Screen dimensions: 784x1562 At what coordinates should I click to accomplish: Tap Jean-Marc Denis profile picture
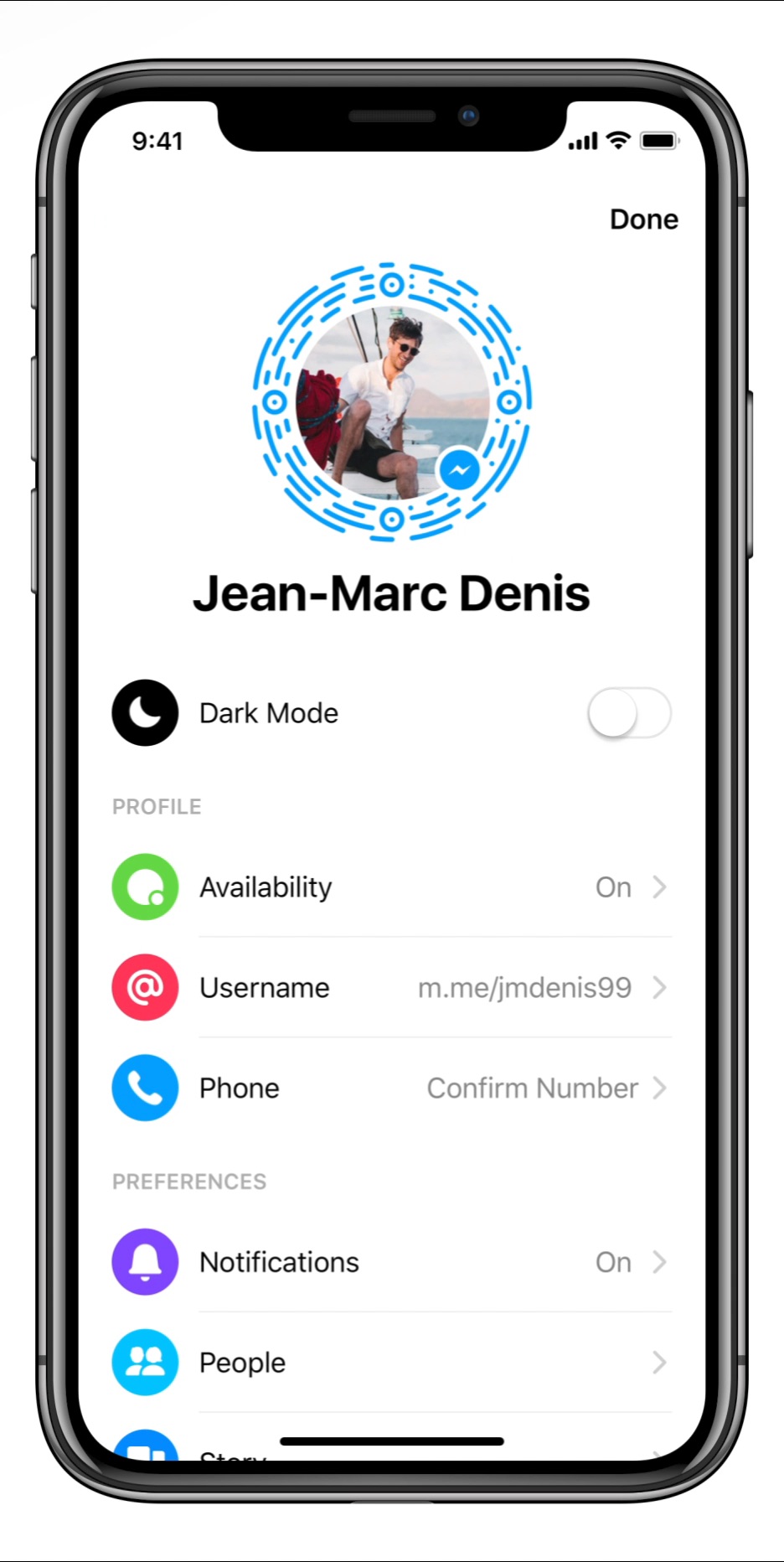click(392, 402)
